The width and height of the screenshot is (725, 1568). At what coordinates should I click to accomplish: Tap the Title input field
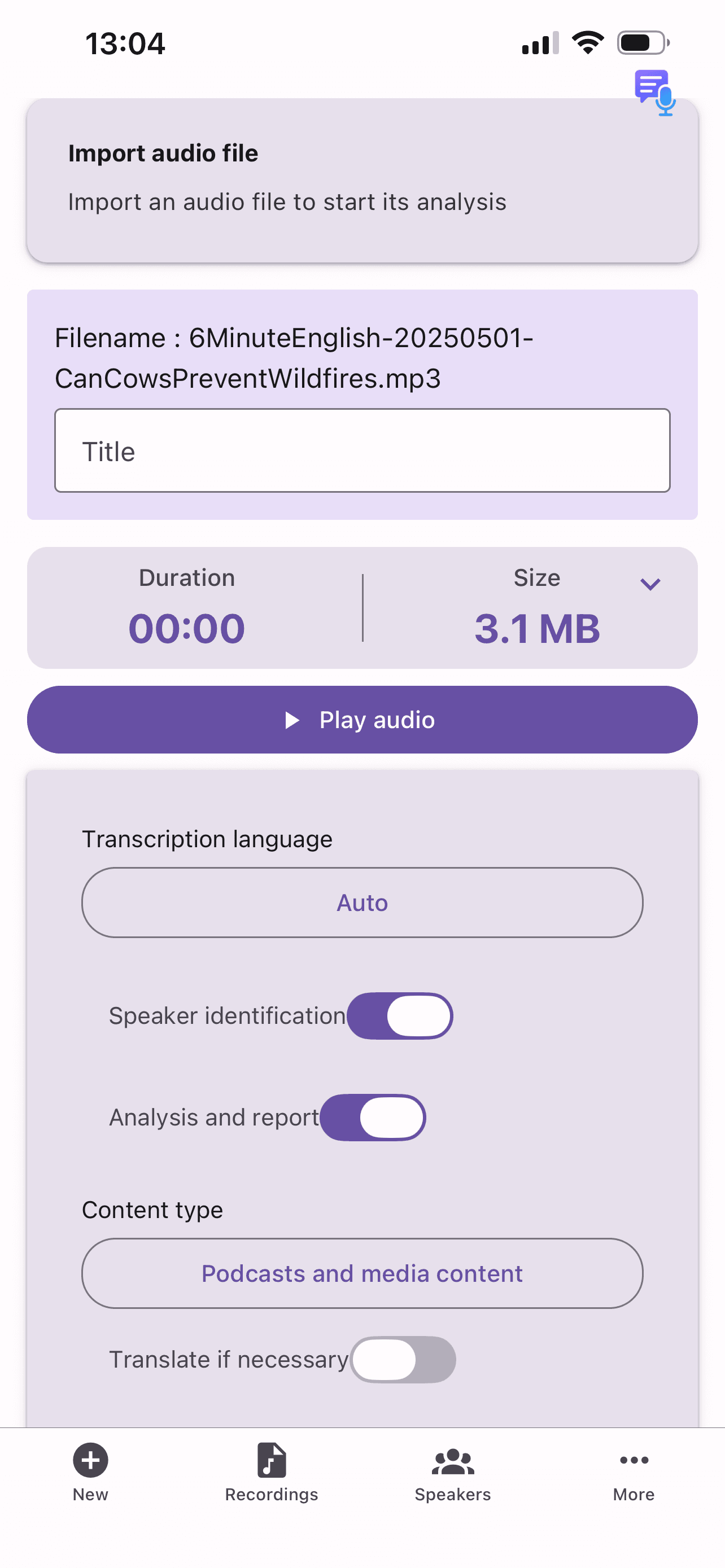(362, 450)
